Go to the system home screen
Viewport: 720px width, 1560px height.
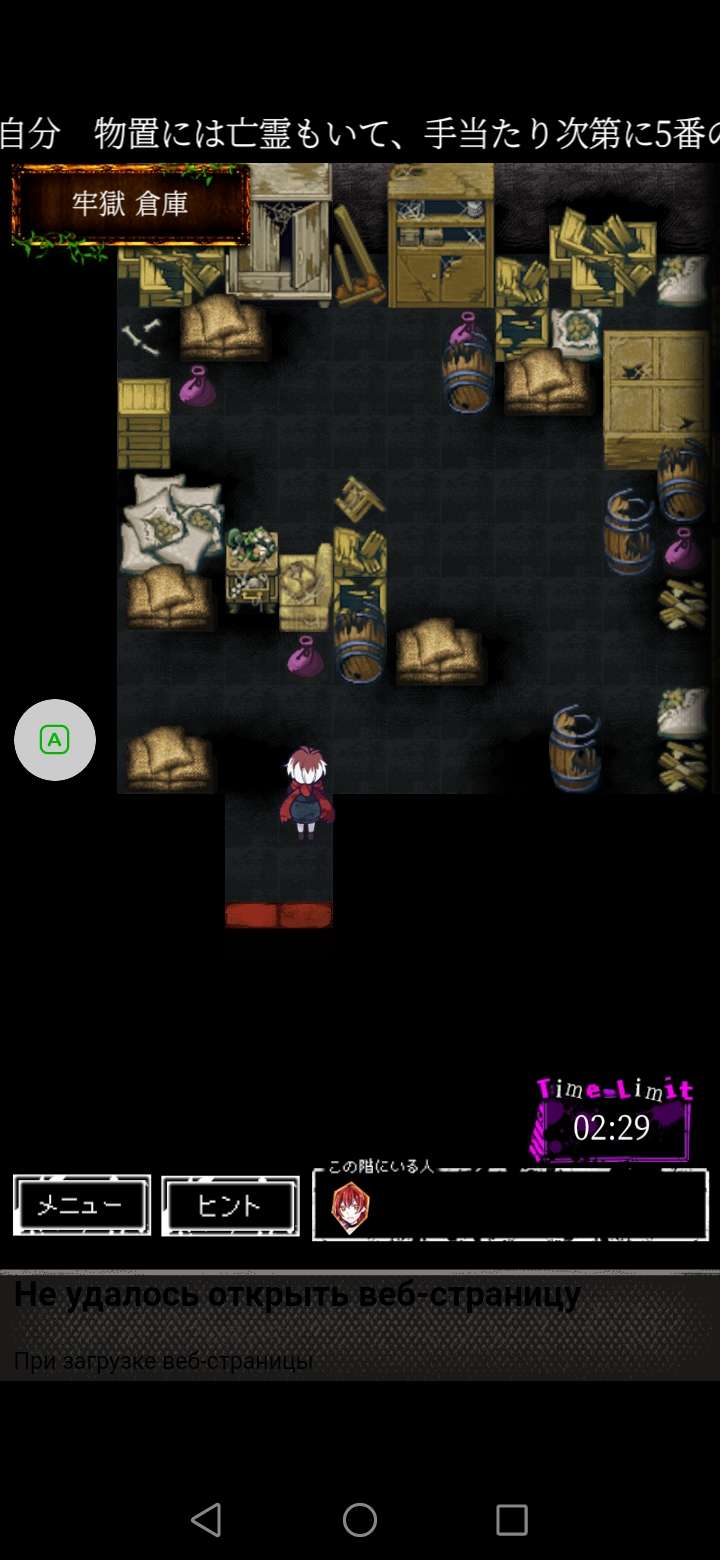360,1520
